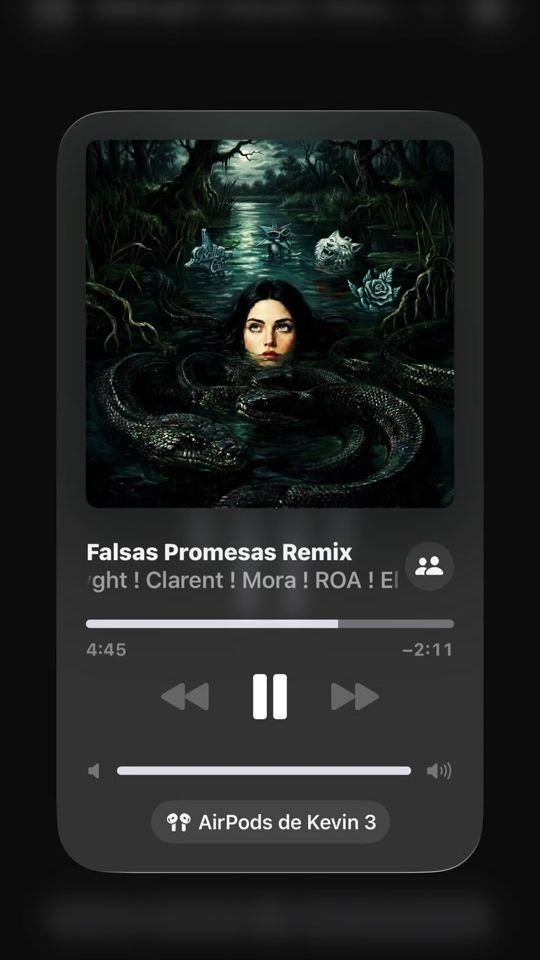Open AirPods de Kevin 3 audio output
This screenshot has width=540, height=960.
coord(270,822)
